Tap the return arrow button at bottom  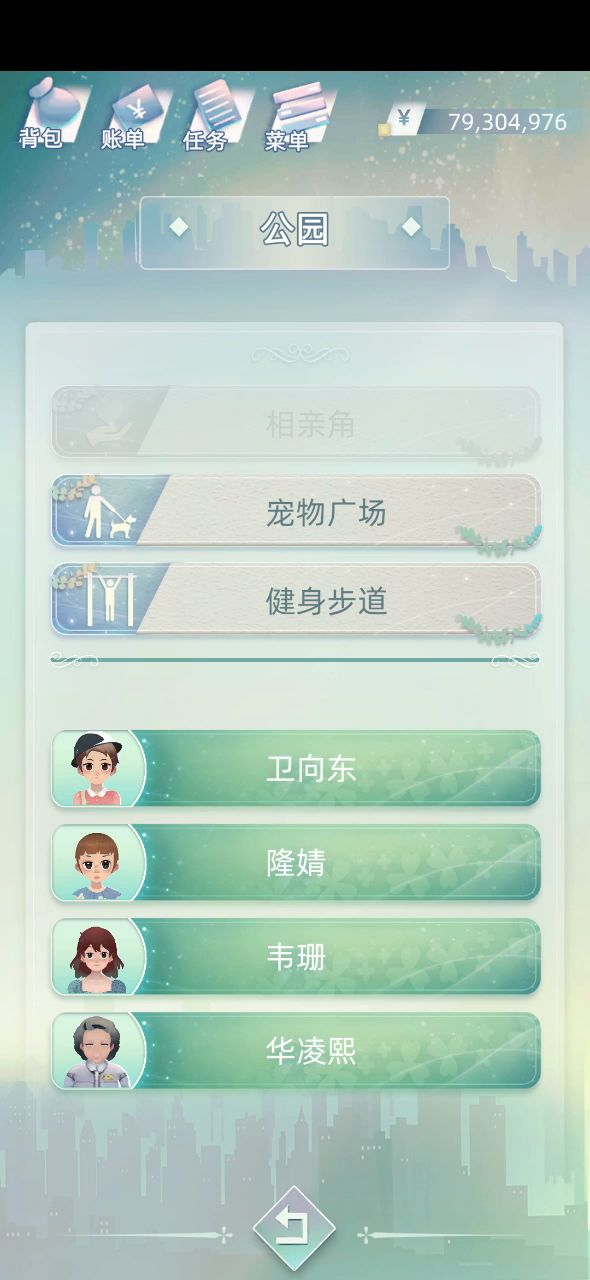pyautogui.click(x=294, y=1228)
